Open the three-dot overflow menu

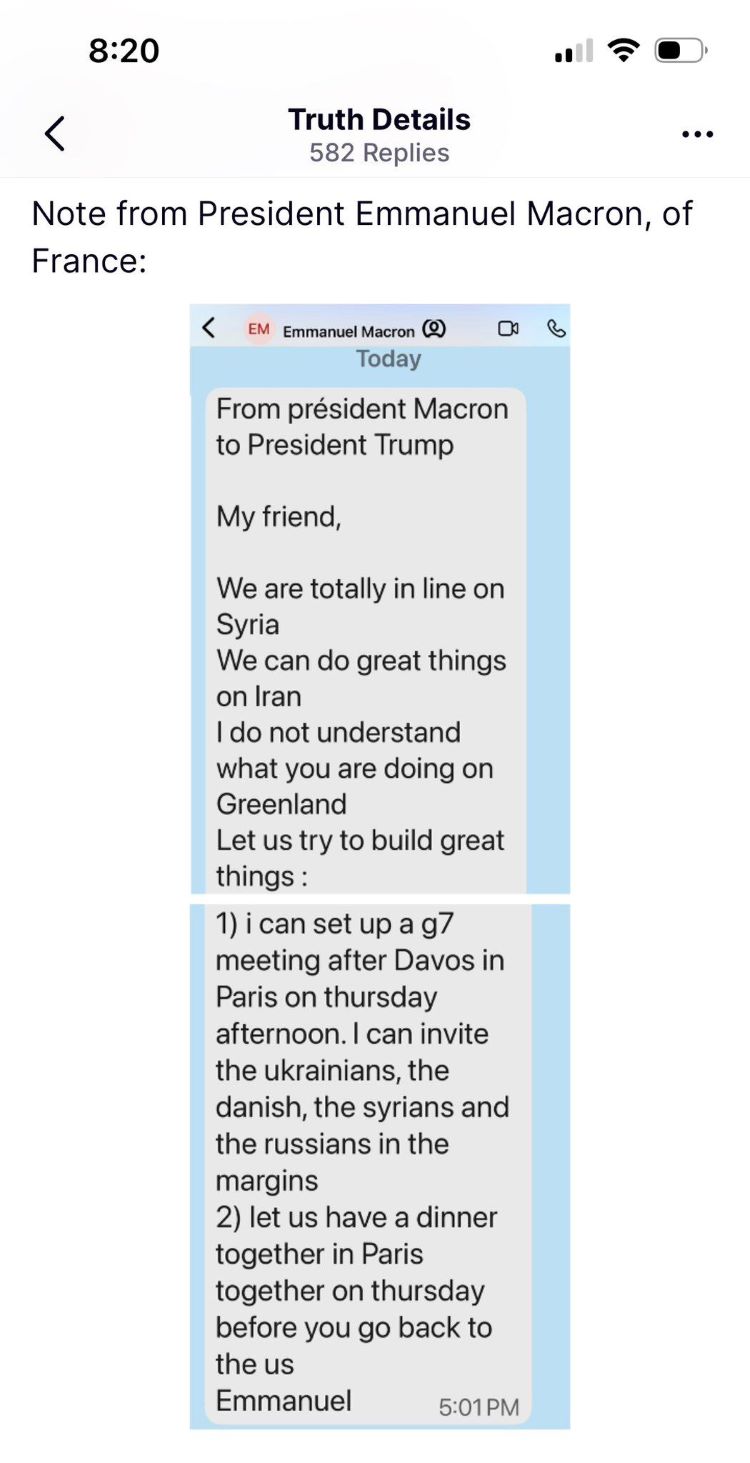(x=697, y=135)
